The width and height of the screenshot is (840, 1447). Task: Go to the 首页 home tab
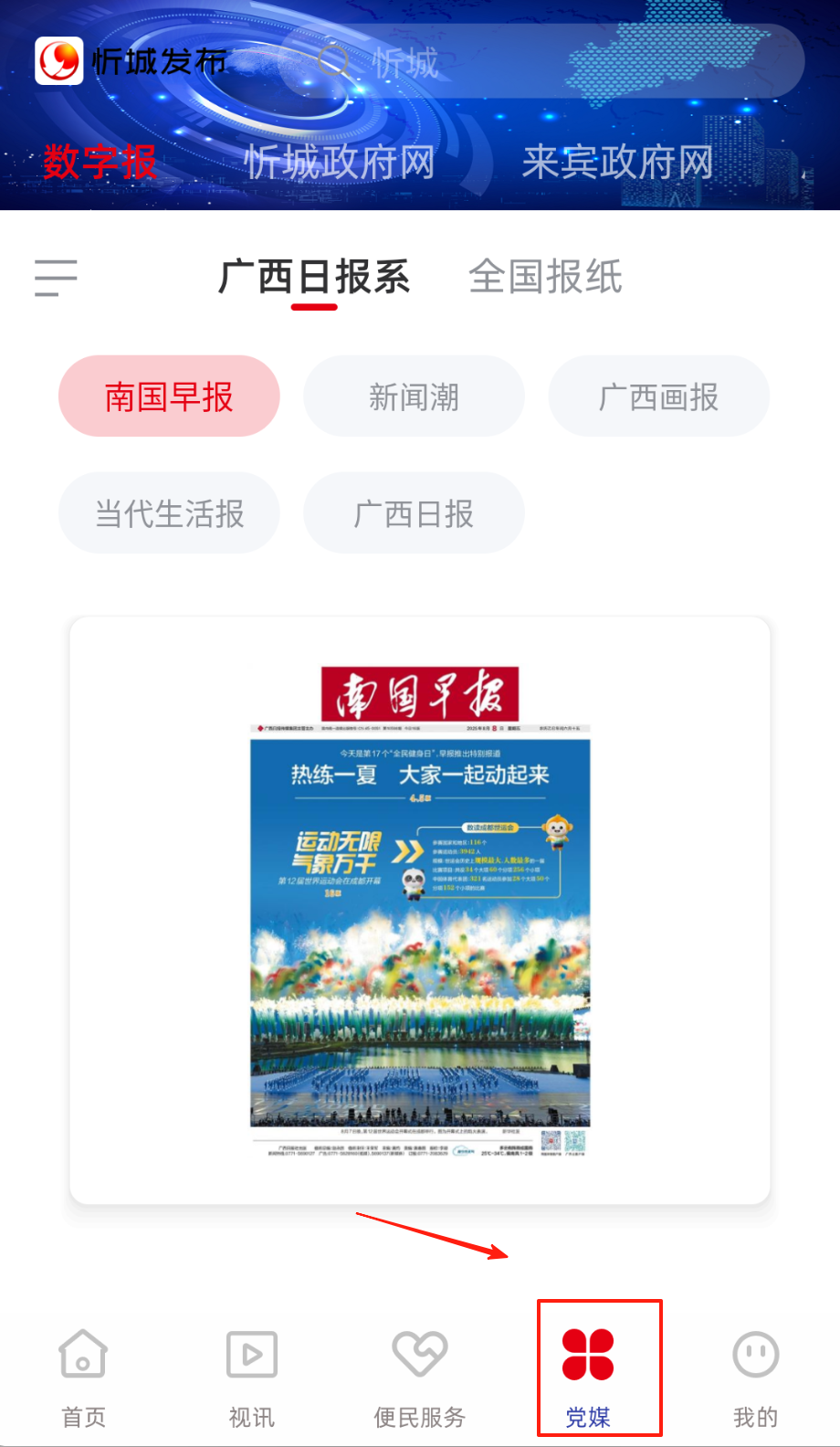pos(83,1378)
